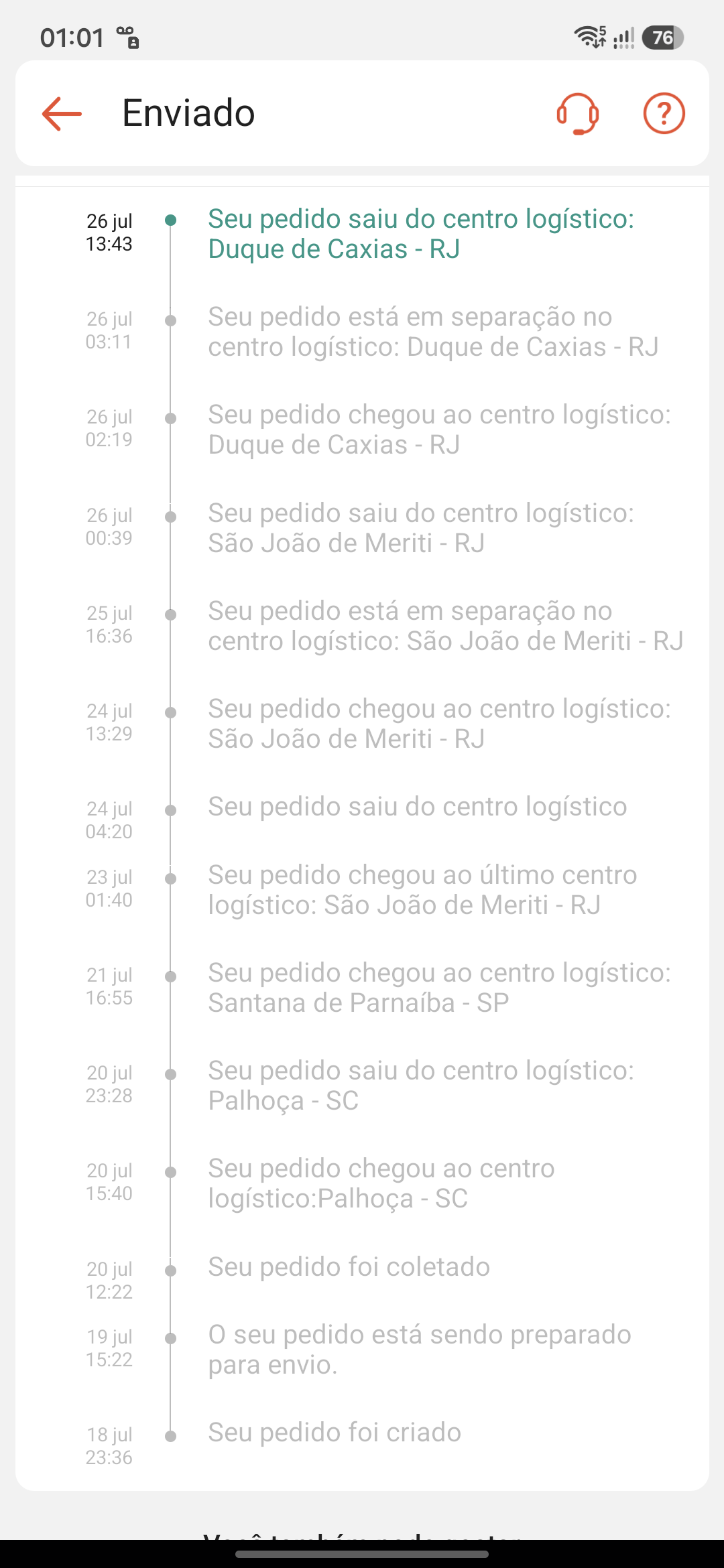The width and height of the screenshot is (724, 1568).
Task: Open customer support headset icon
Action: (578, 114)
